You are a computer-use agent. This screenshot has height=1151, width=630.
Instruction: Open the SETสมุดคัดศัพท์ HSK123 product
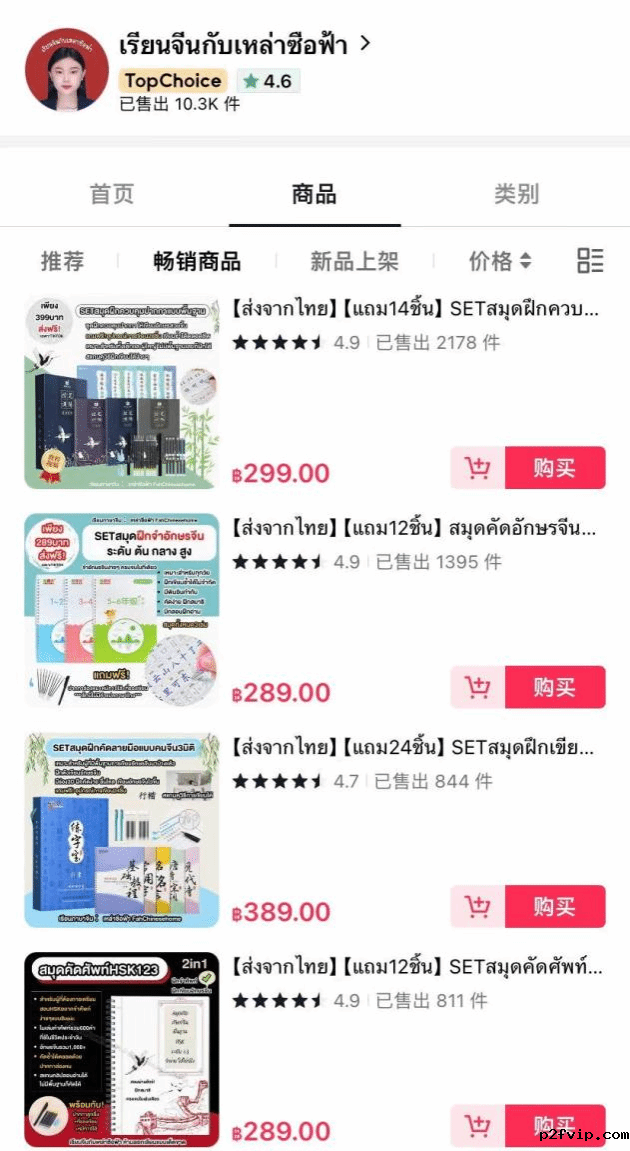coord(414,967)
